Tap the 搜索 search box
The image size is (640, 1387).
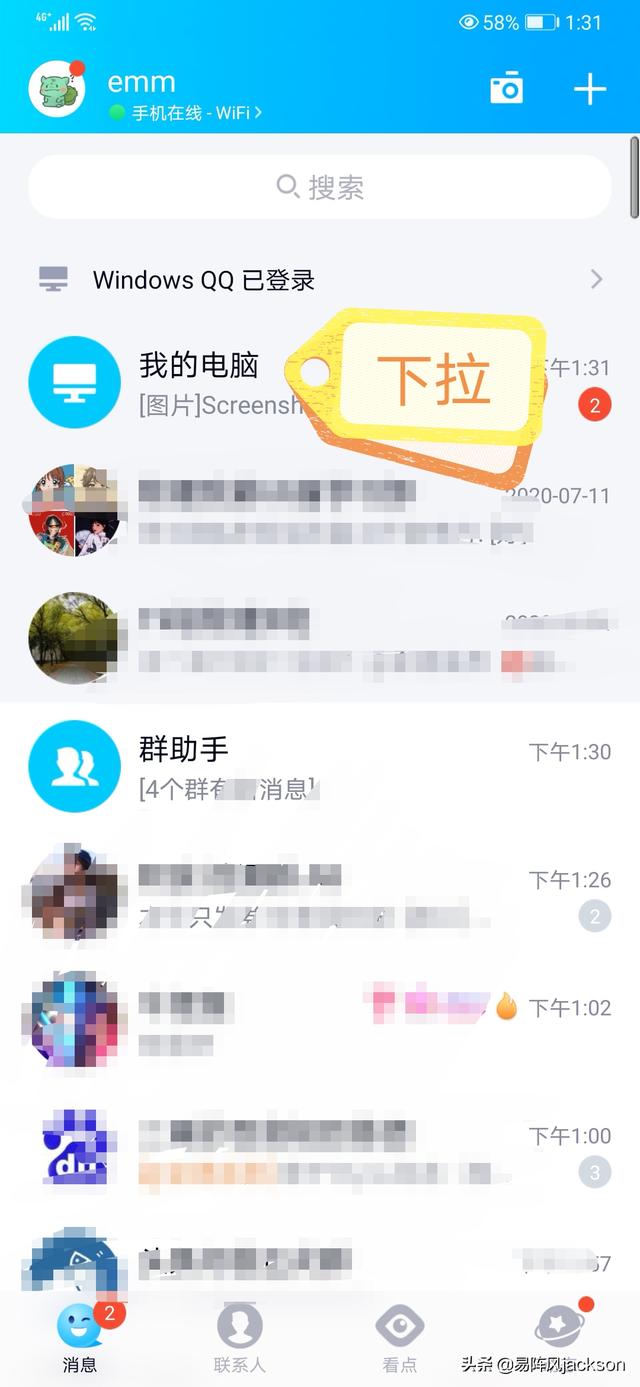point(320,187)
